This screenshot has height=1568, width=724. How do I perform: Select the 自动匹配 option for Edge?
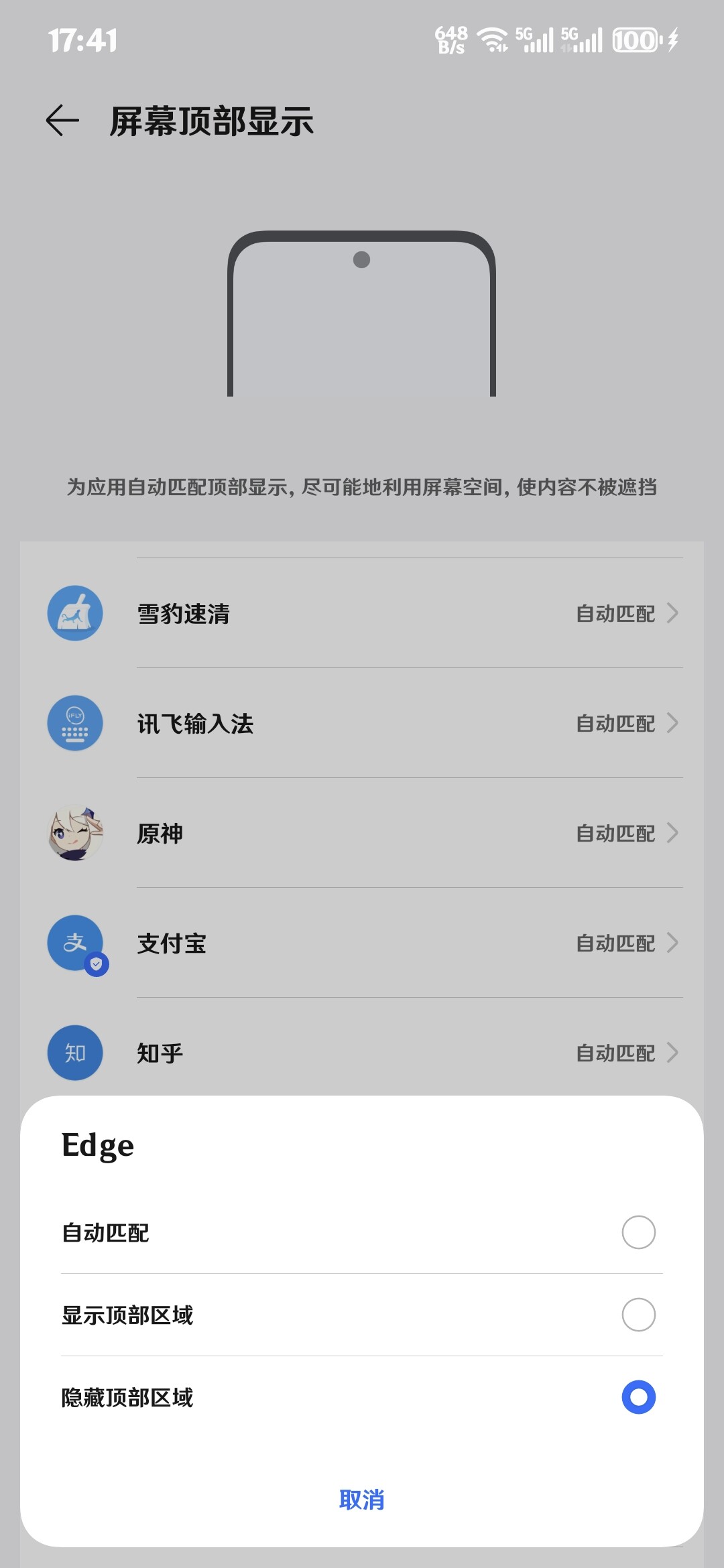(638, 1232)
